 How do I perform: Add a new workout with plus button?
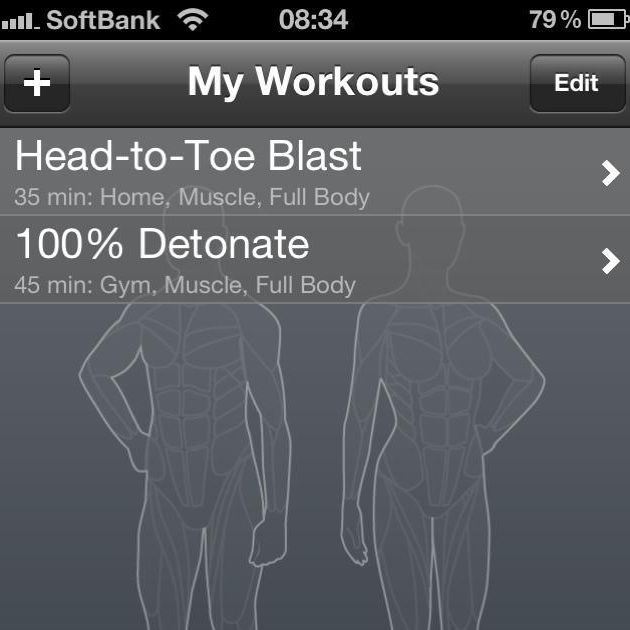(x=37, y=83)
